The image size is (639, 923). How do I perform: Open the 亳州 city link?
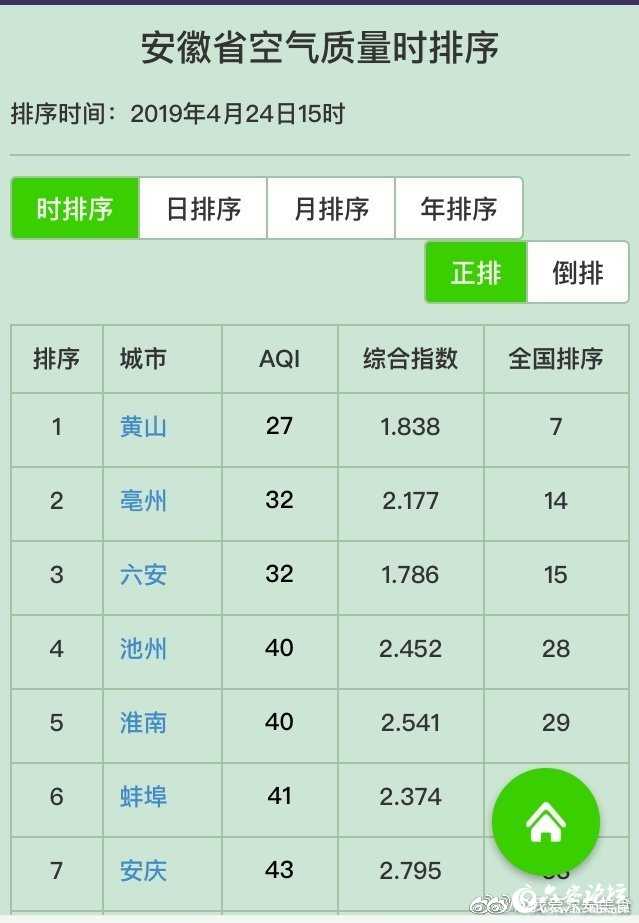click(x=143, y=501)
